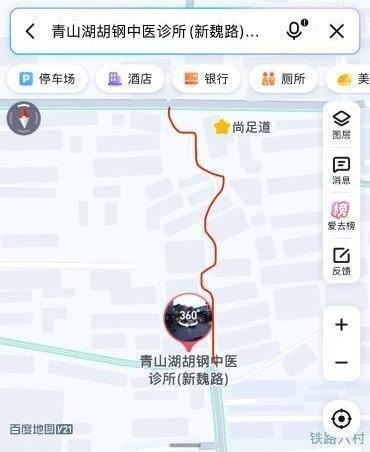This screenshot has height=452, width=370.
Task: Start voice search with the microphone
Action: [296, 31]
